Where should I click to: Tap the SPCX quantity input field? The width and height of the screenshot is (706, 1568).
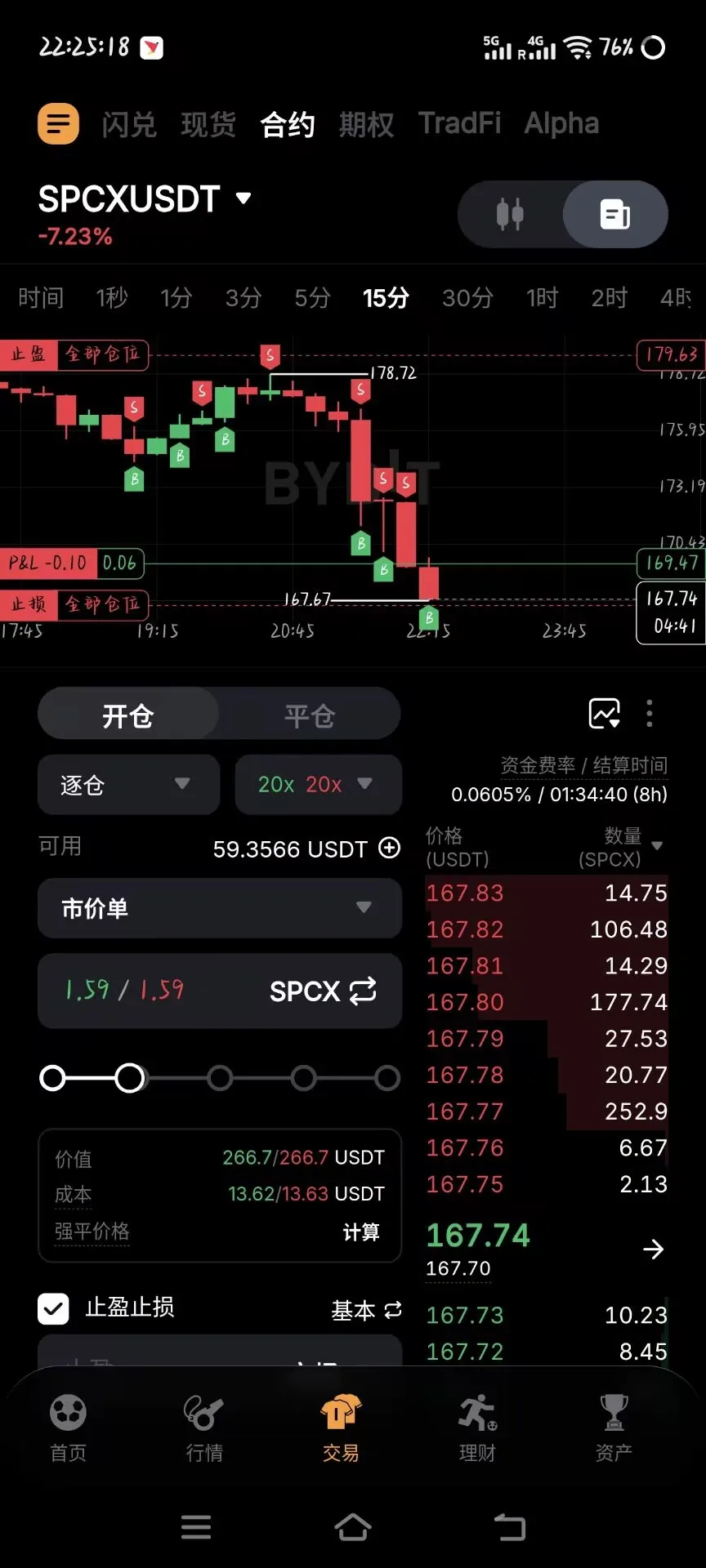coord(220,991)
